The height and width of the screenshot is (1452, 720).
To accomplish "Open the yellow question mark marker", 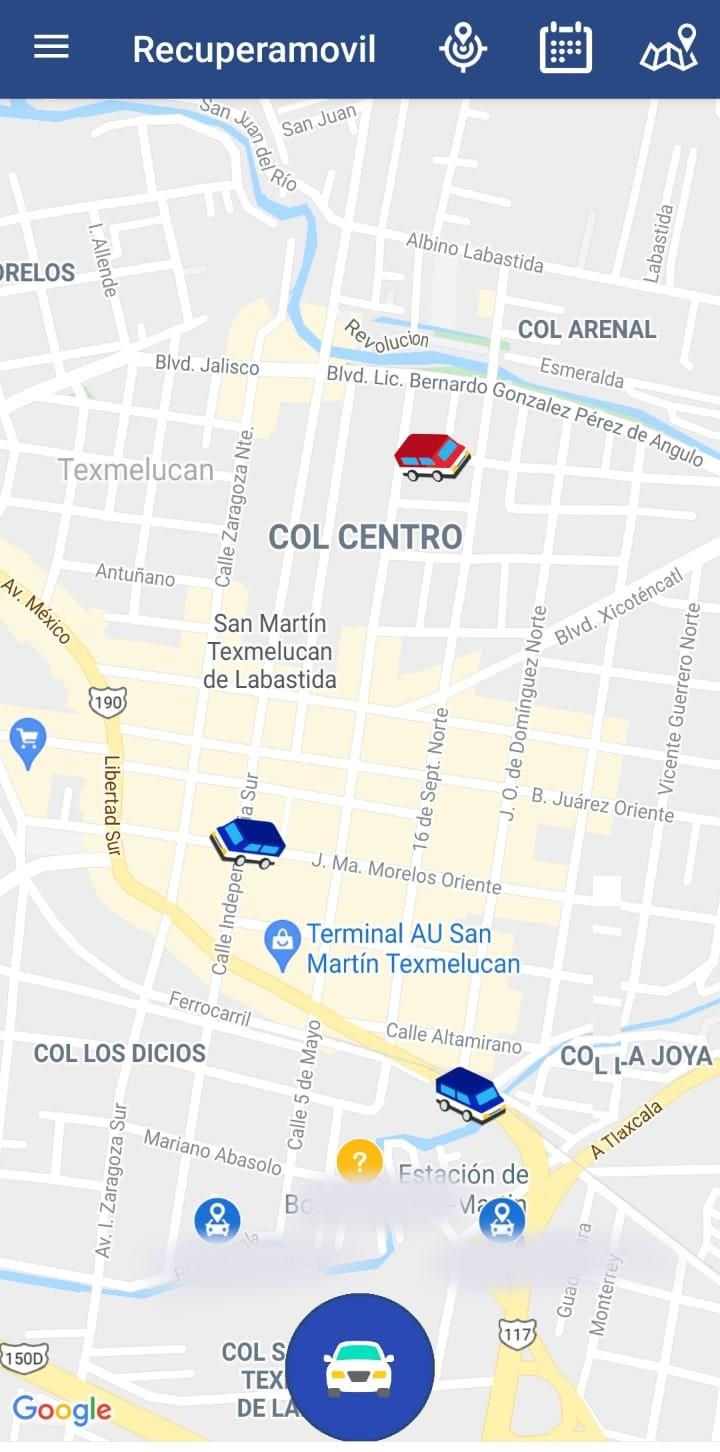I will (x=360, y=1162).
